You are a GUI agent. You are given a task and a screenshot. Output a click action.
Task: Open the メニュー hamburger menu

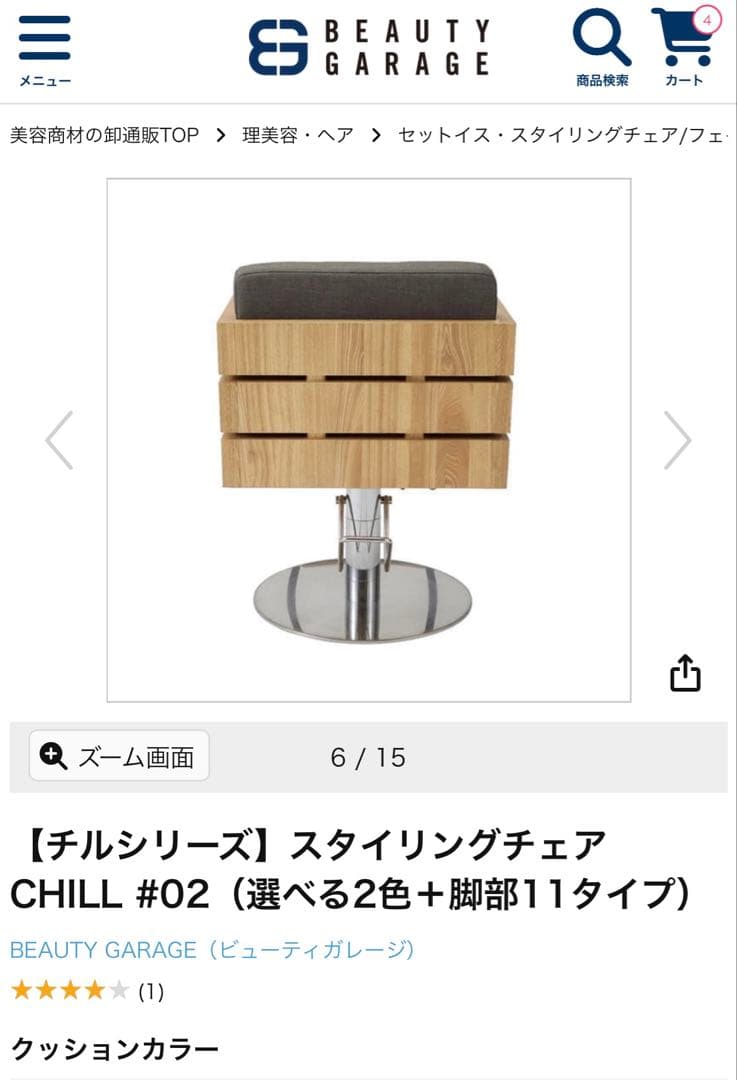pos(45,50)
